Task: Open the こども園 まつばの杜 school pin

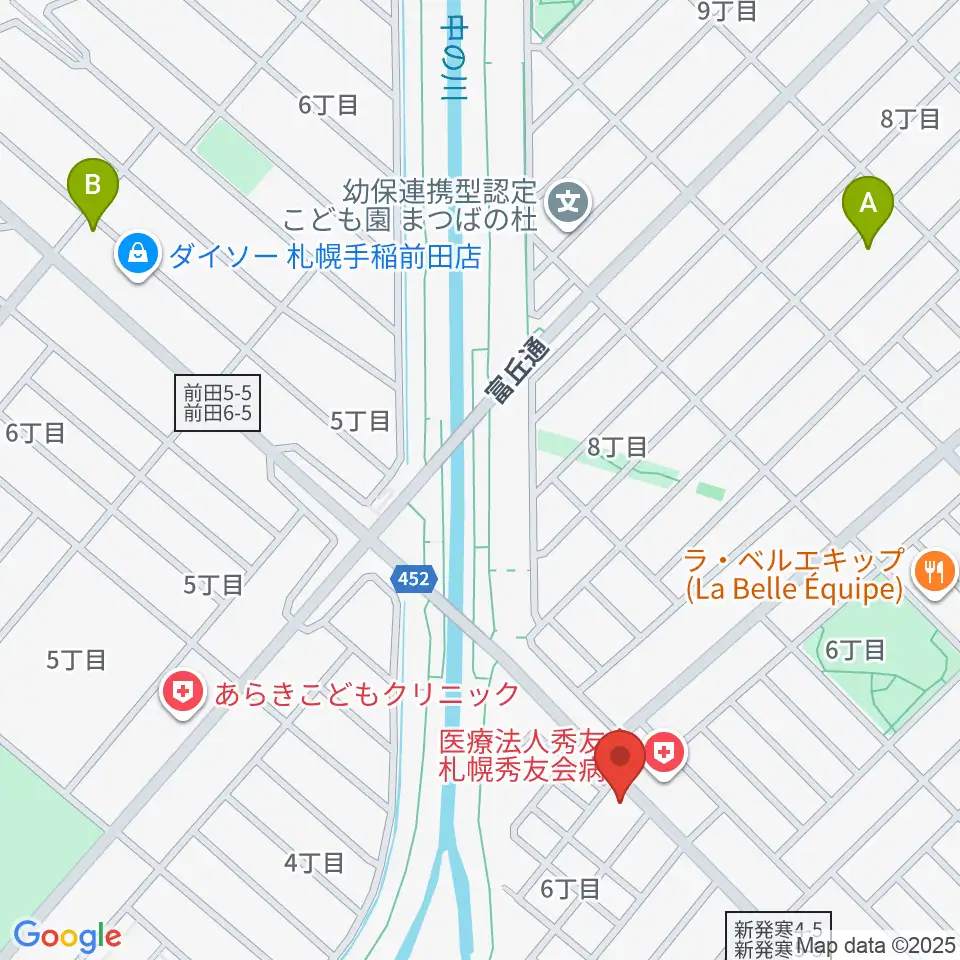Action: 568,204
